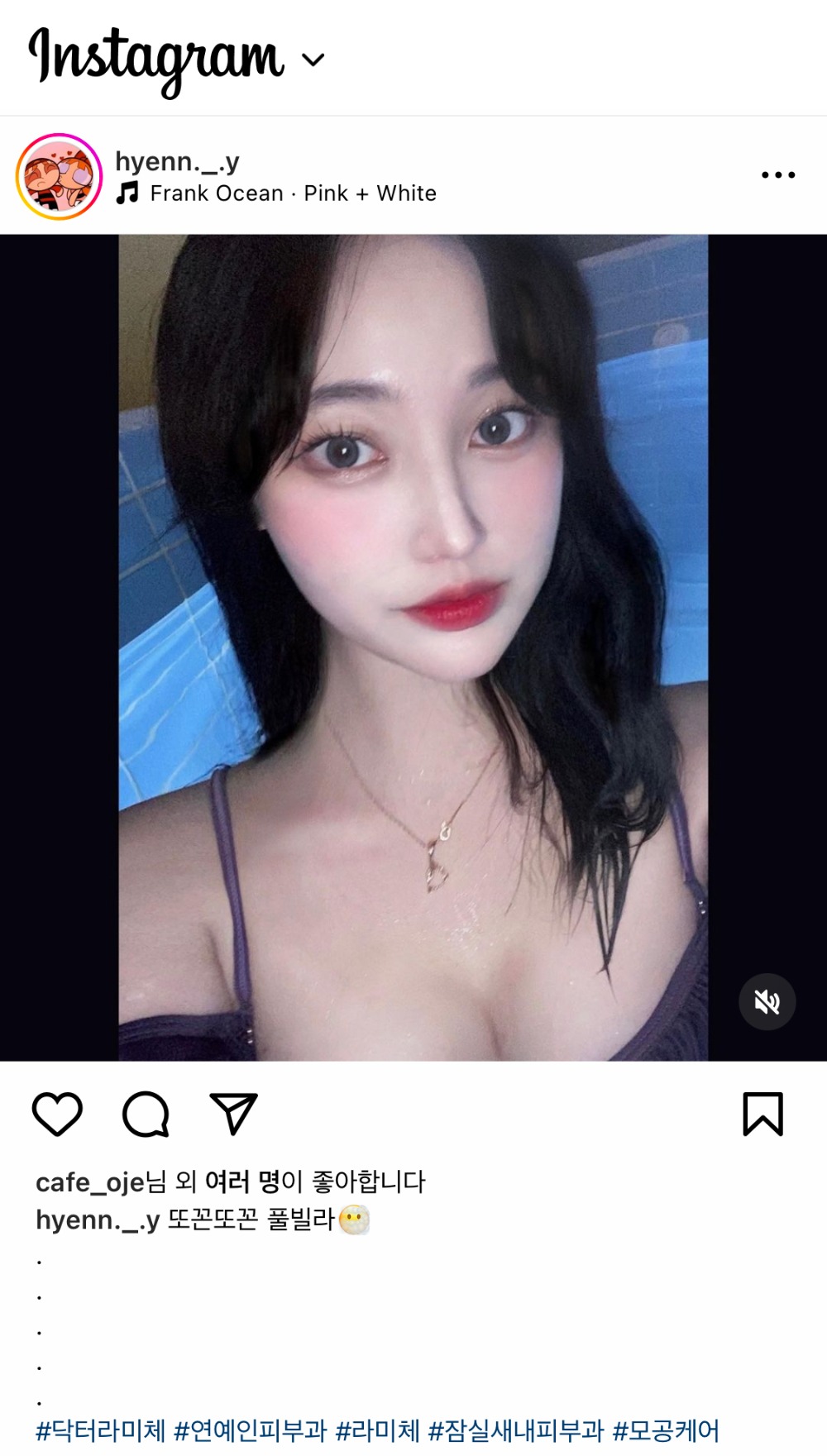Open the Frank Ocean · Pink + White track
Viewport: 827px width, 1456px height.
tap(293, 193)
